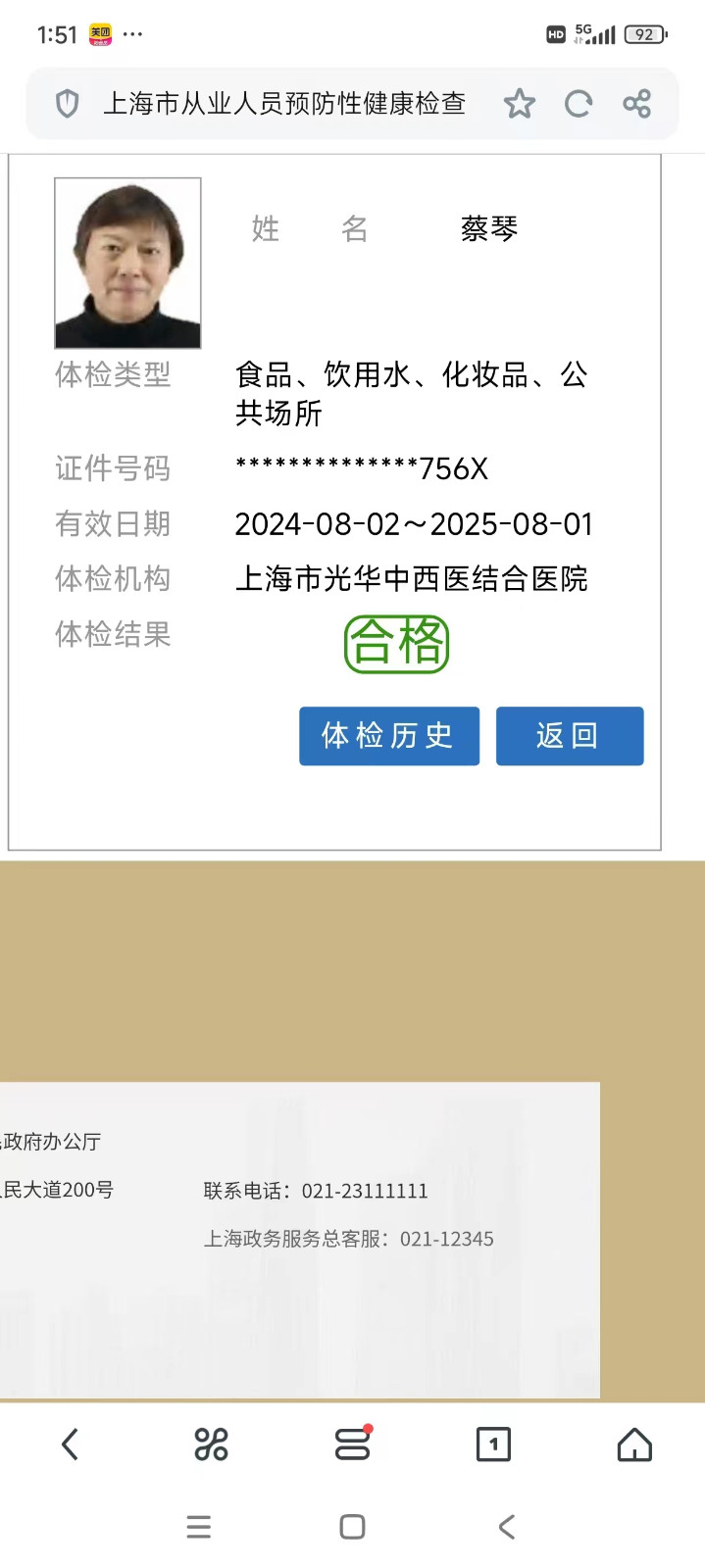
Task: Open system recent apps
Action: (x=199, y=1527)
